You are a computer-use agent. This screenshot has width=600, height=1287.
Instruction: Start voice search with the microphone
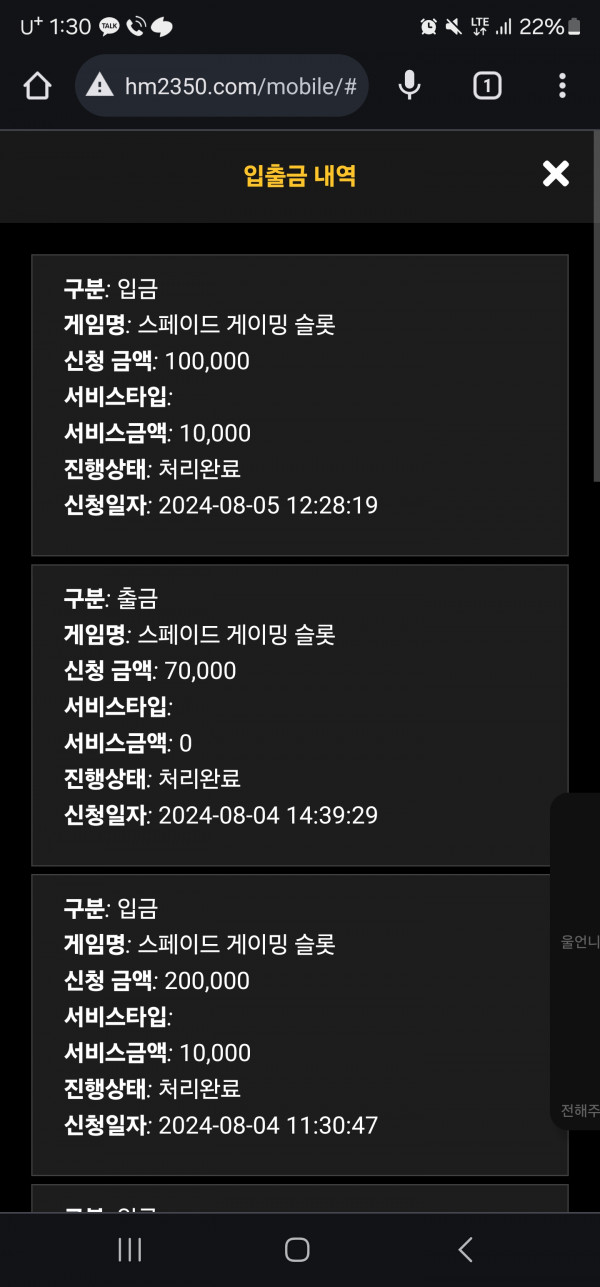[x=409, y=86]
